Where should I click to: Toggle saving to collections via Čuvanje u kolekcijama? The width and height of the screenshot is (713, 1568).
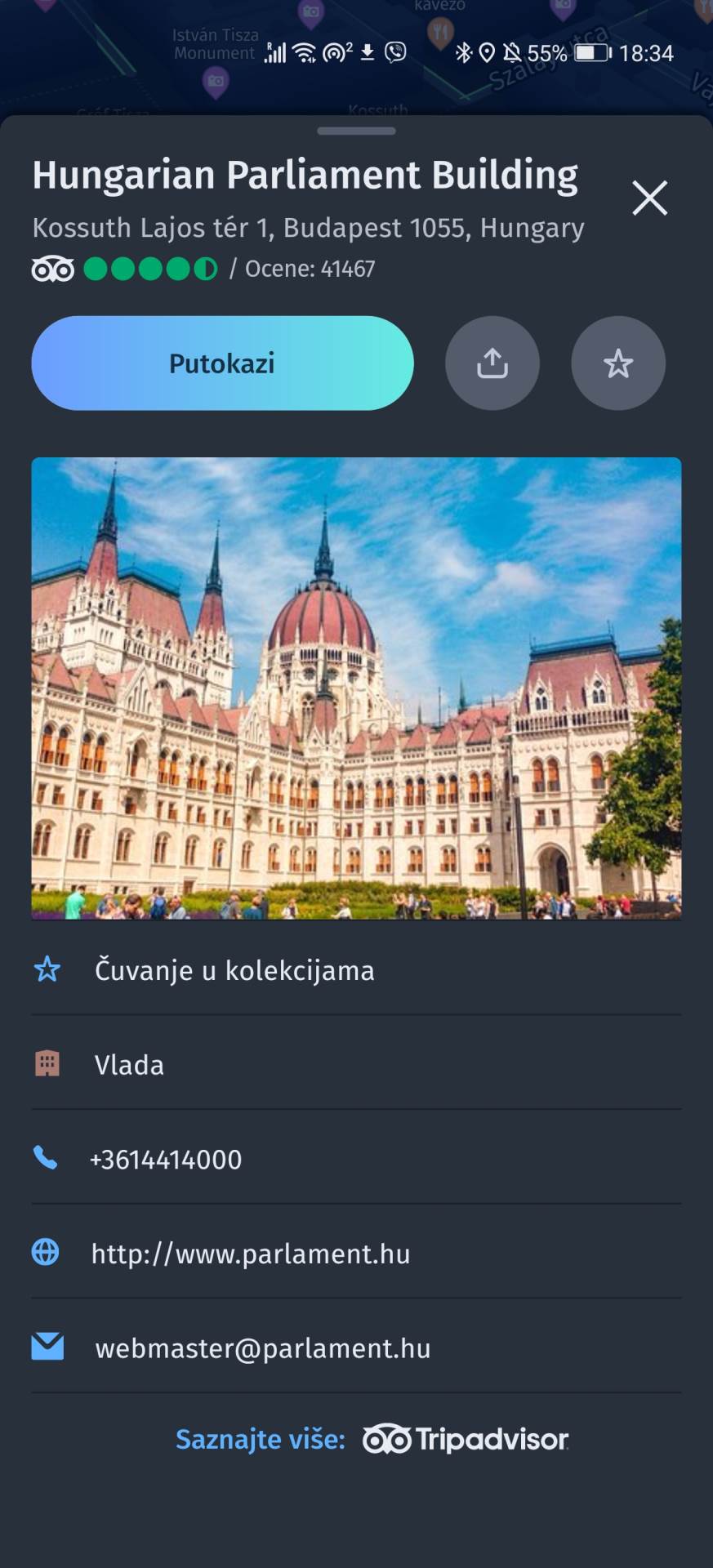(x=234, y=971)
